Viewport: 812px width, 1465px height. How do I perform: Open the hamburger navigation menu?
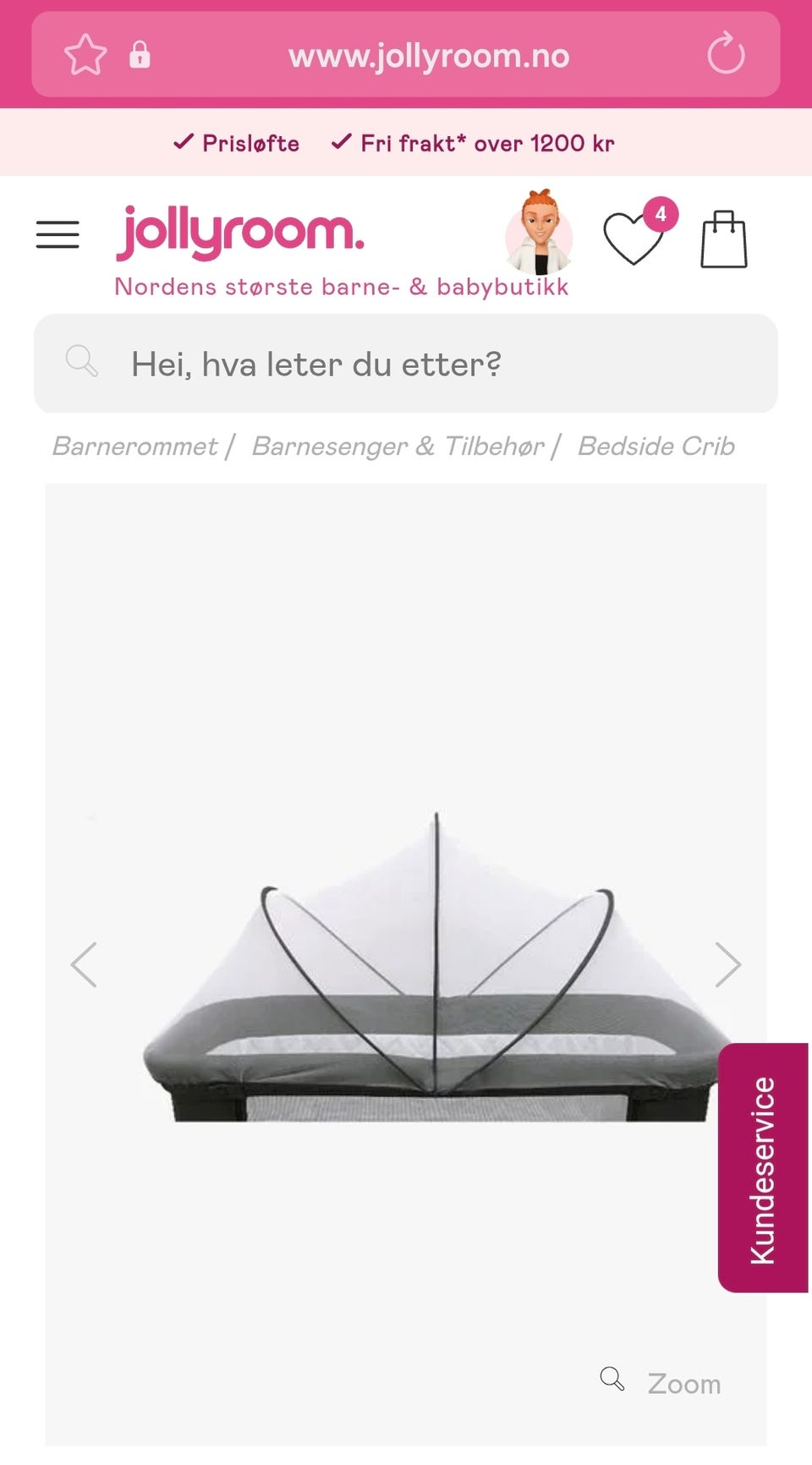click(x=58, y=234)
